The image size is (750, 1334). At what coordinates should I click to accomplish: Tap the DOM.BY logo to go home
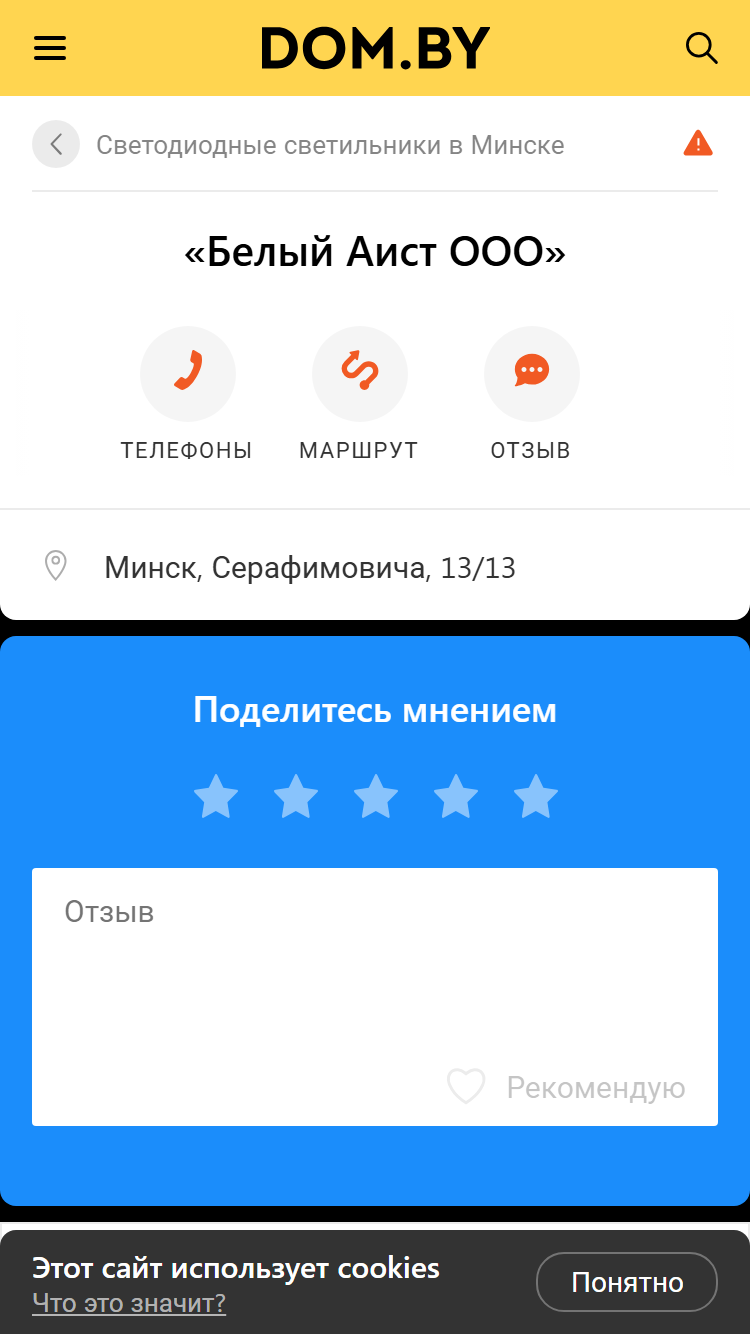[x=375, y=48]
